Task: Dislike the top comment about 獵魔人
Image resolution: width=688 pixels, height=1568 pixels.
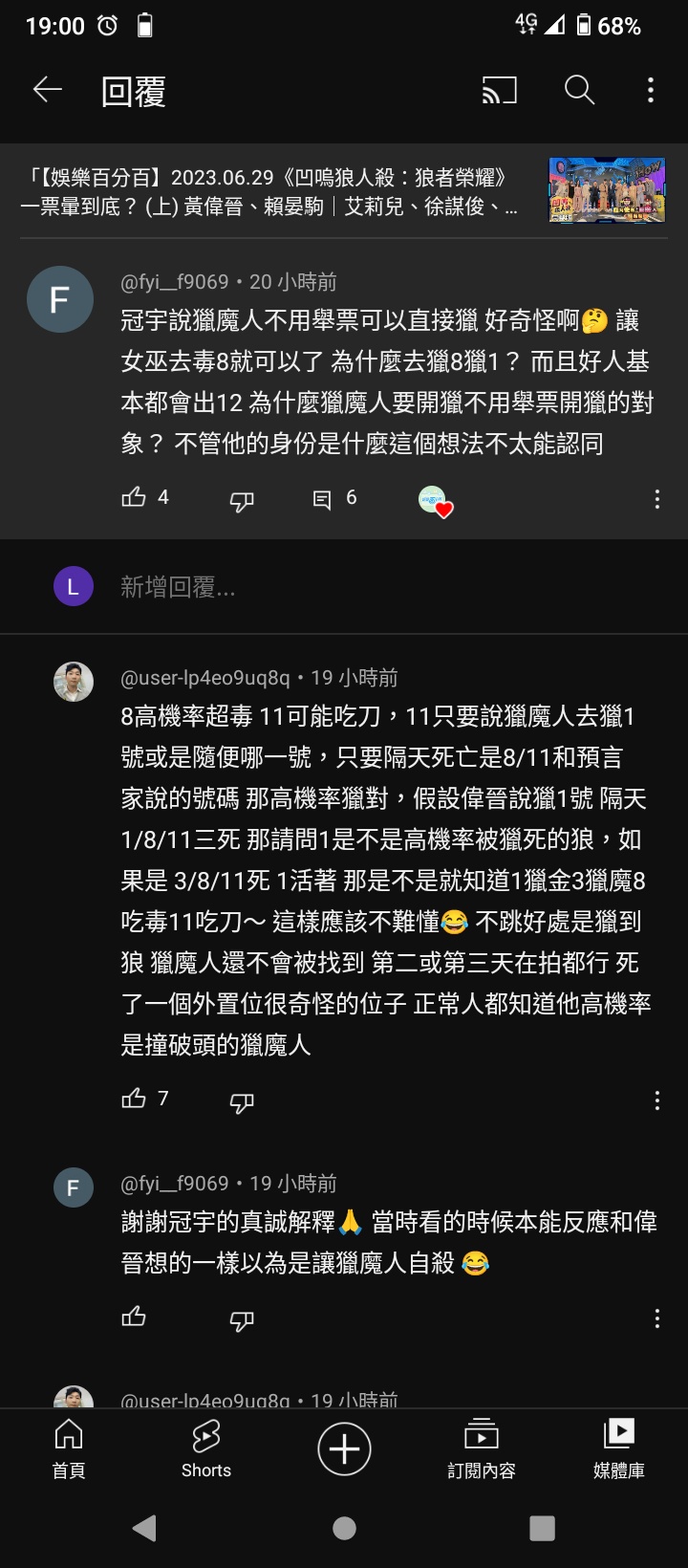Action: 242,500
